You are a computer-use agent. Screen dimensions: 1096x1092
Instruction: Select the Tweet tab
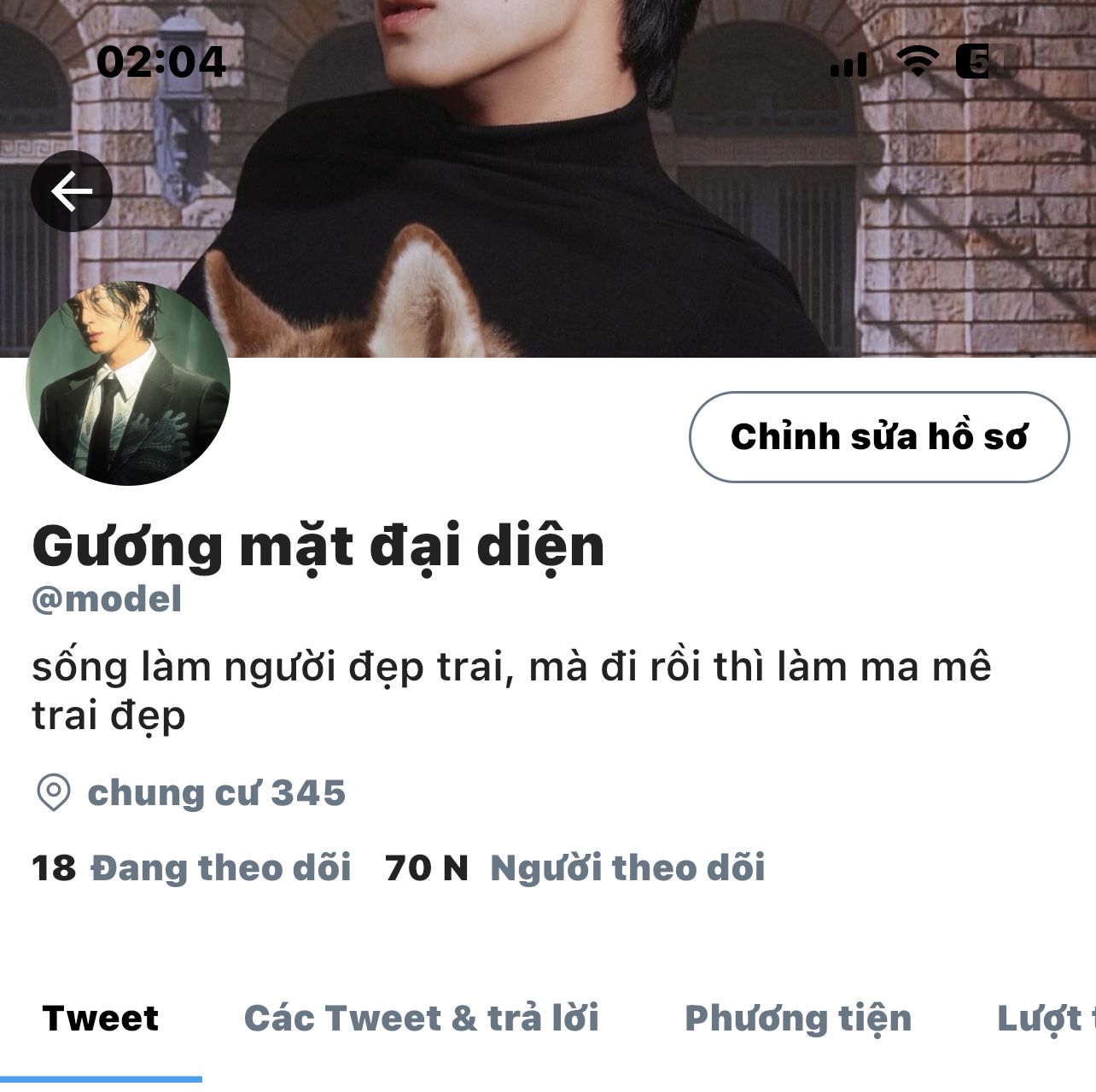pyautogui.click(x=101, y=1019)
